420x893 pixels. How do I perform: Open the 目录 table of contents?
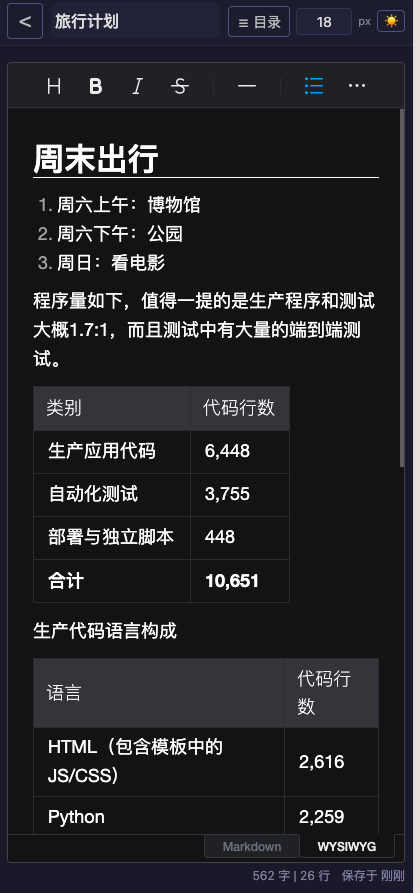click(259, 22)
